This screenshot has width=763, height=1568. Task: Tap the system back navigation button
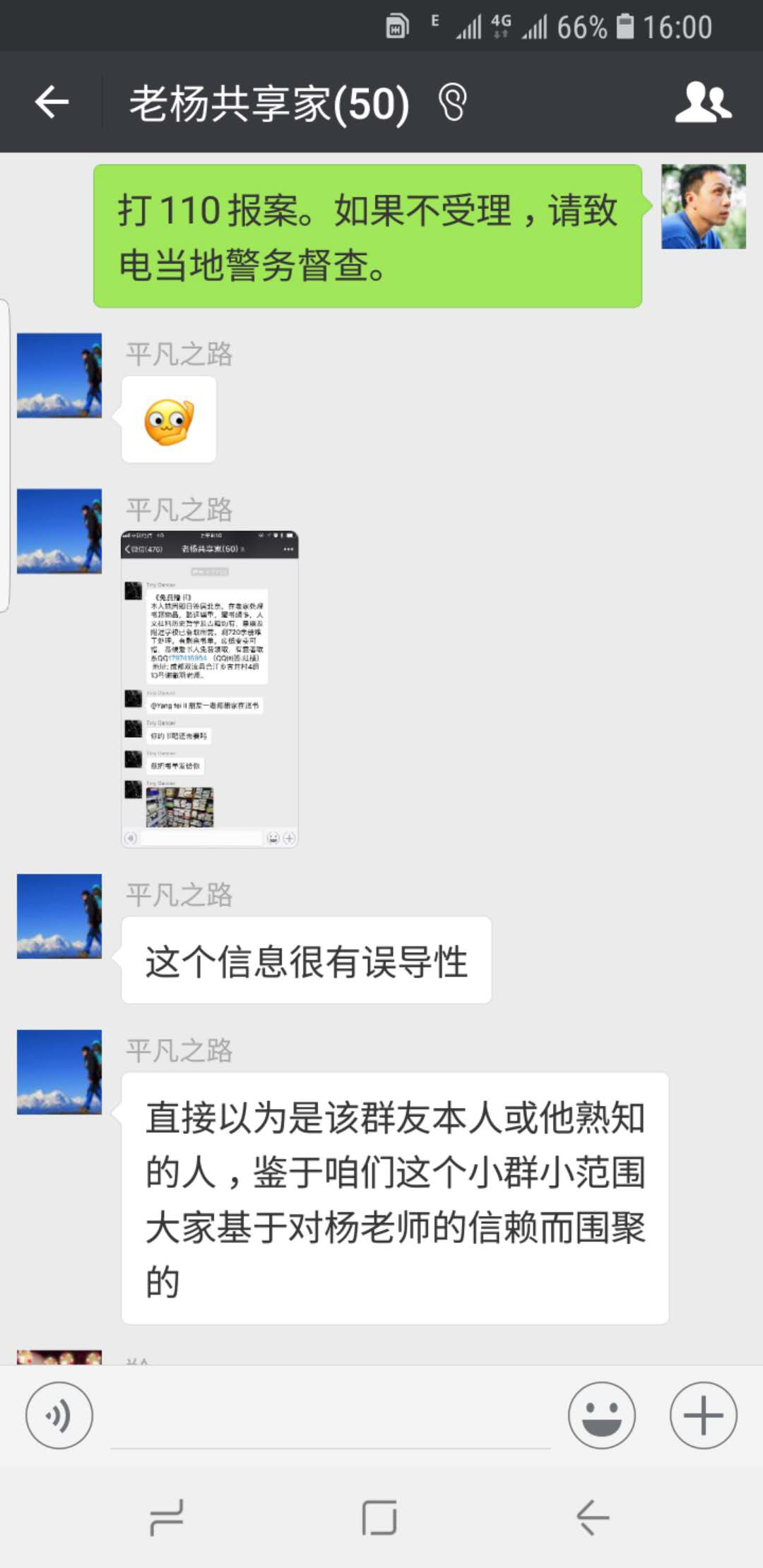point(592,1517)
